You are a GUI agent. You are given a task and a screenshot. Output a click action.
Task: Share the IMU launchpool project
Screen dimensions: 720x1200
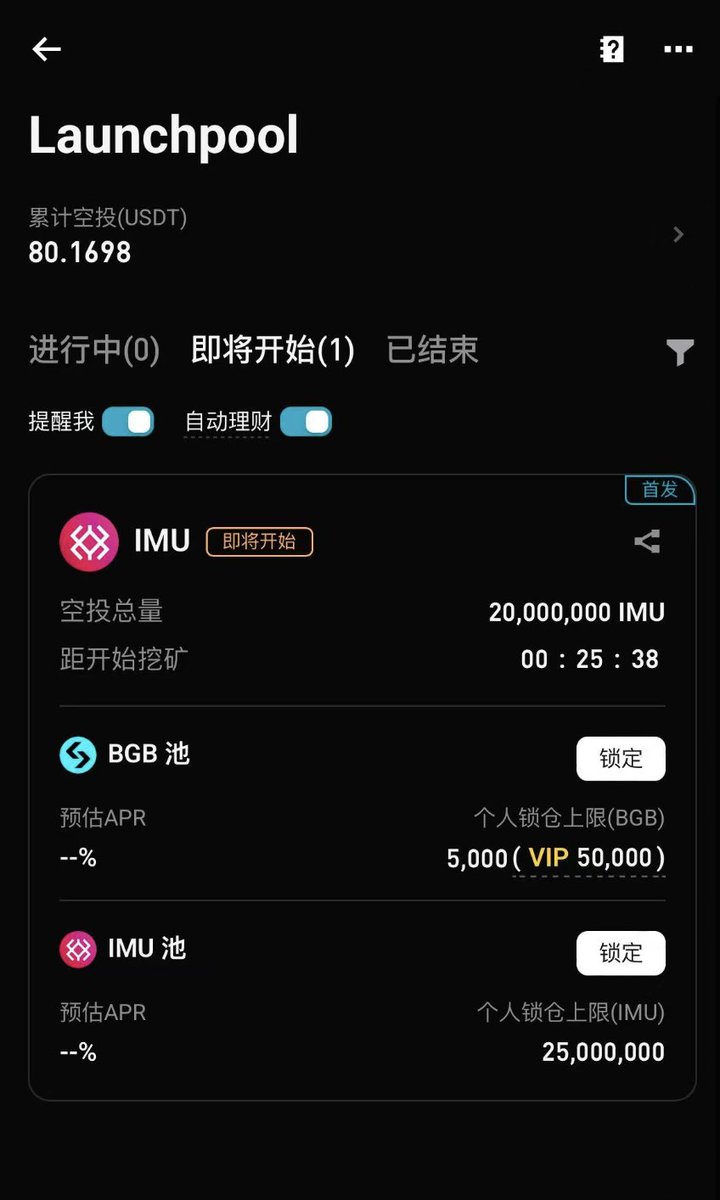tap(647, 542)
